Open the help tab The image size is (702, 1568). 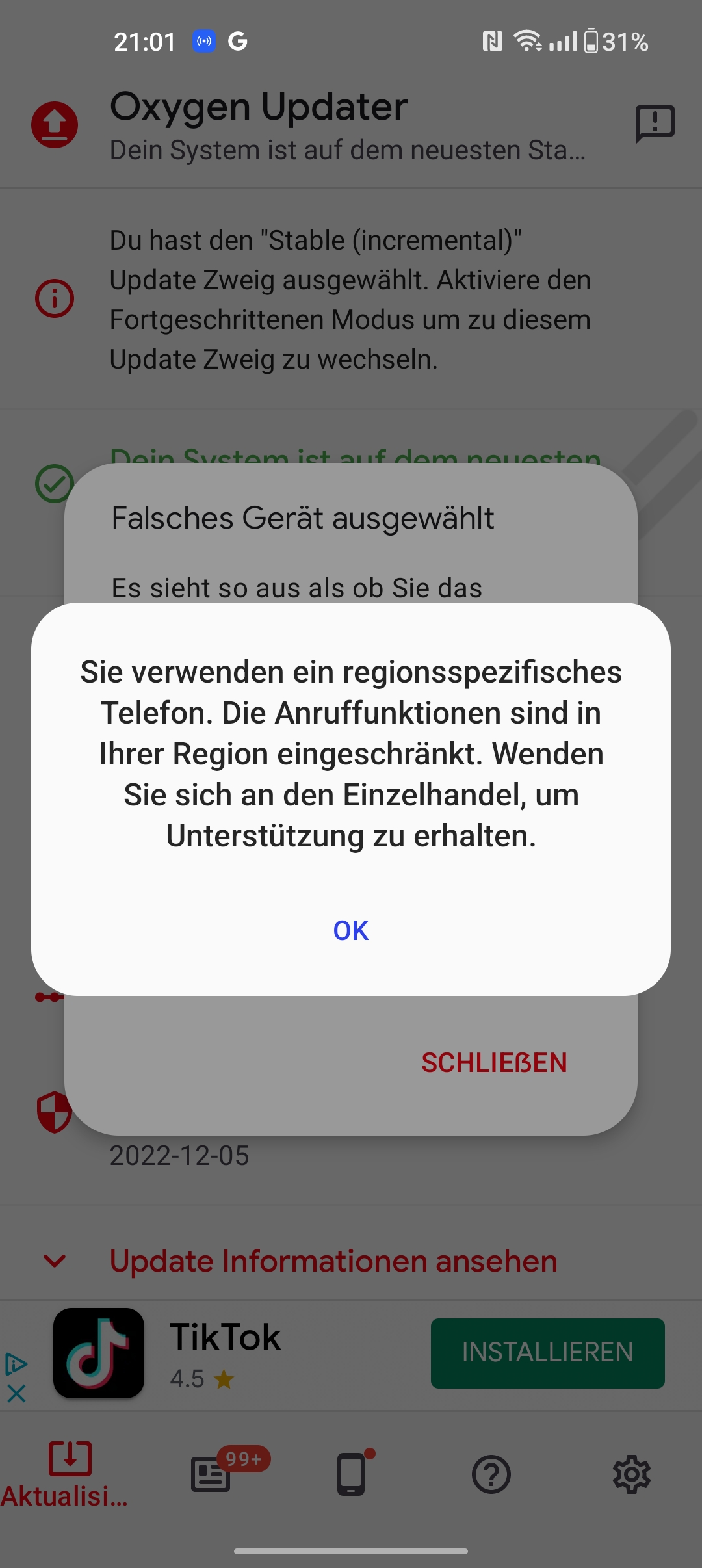(x=491, y=1474)
